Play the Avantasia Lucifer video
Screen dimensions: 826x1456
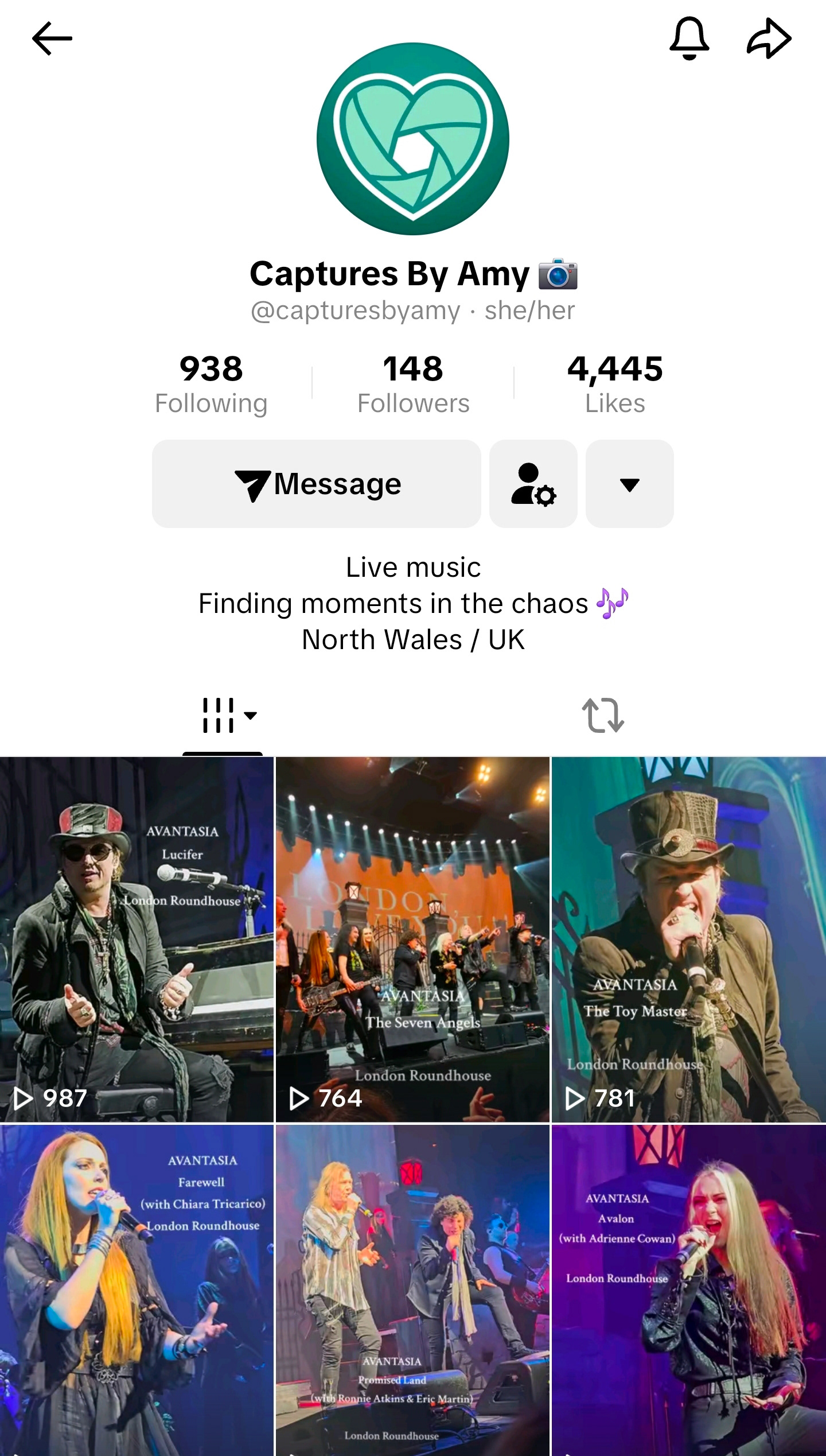[137, 939]
